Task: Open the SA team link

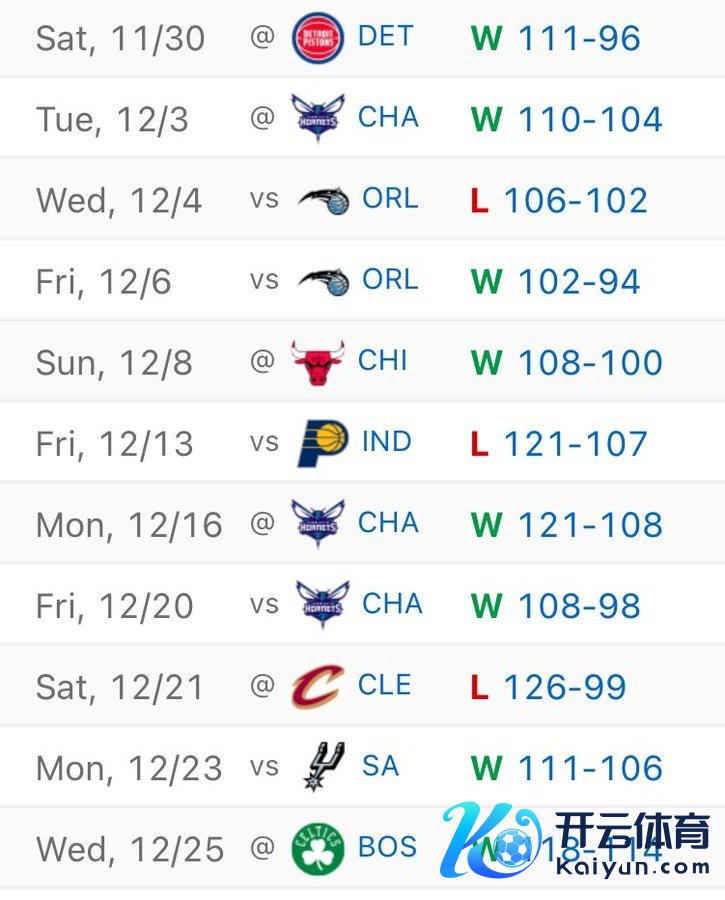Action: (x=380, y=766)
